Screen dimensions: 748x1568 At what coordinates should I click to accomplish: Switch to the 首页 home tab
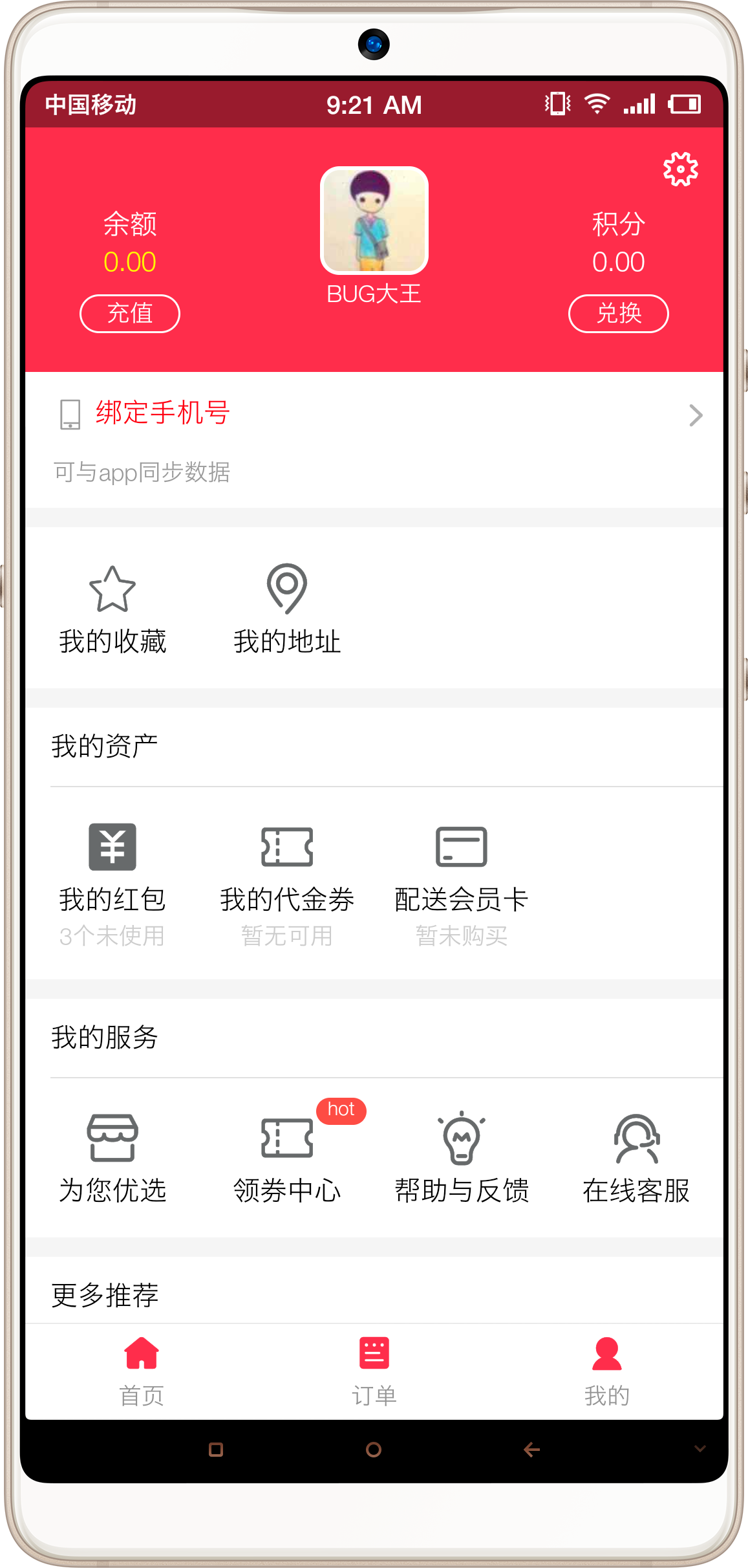click(142, 1370)
